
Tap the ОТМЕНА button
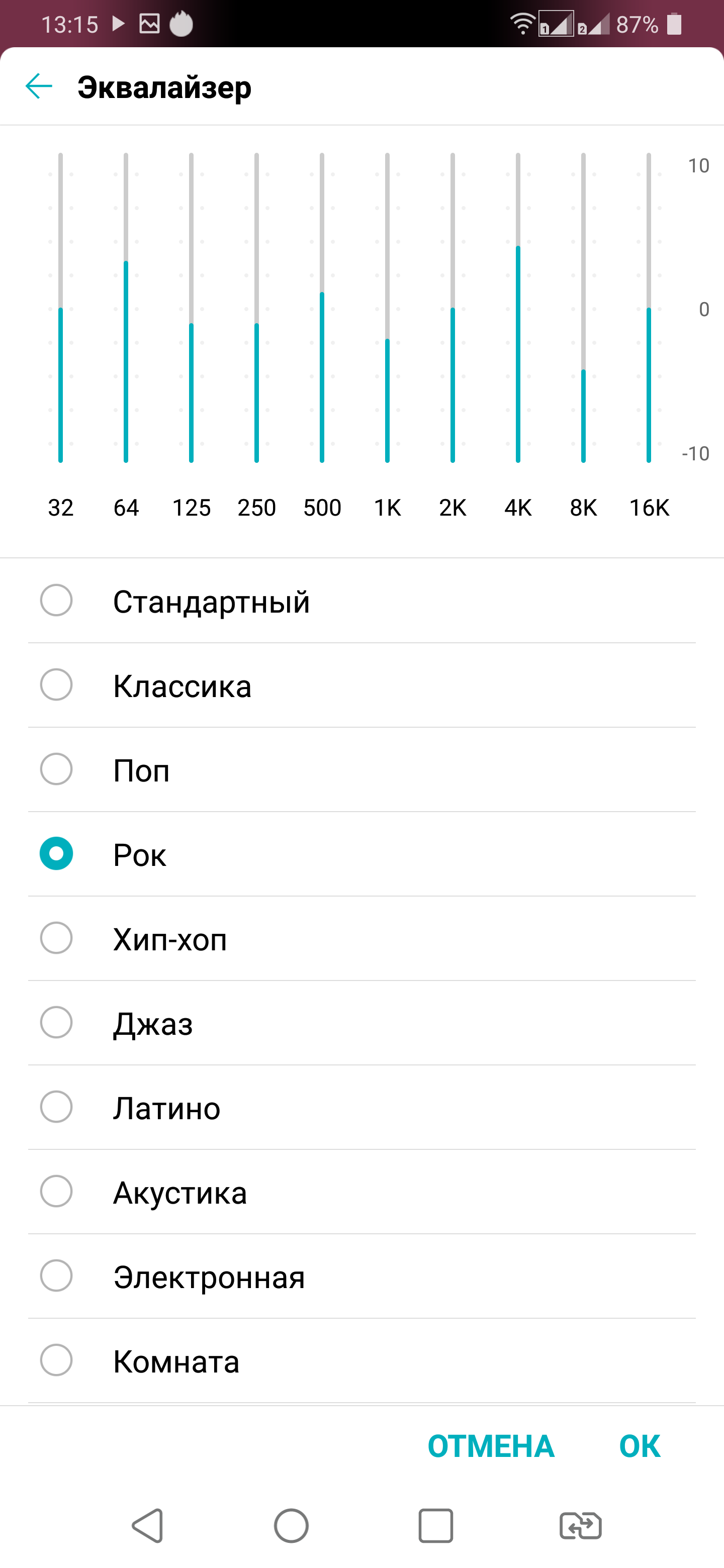(x=491, y=1446)
